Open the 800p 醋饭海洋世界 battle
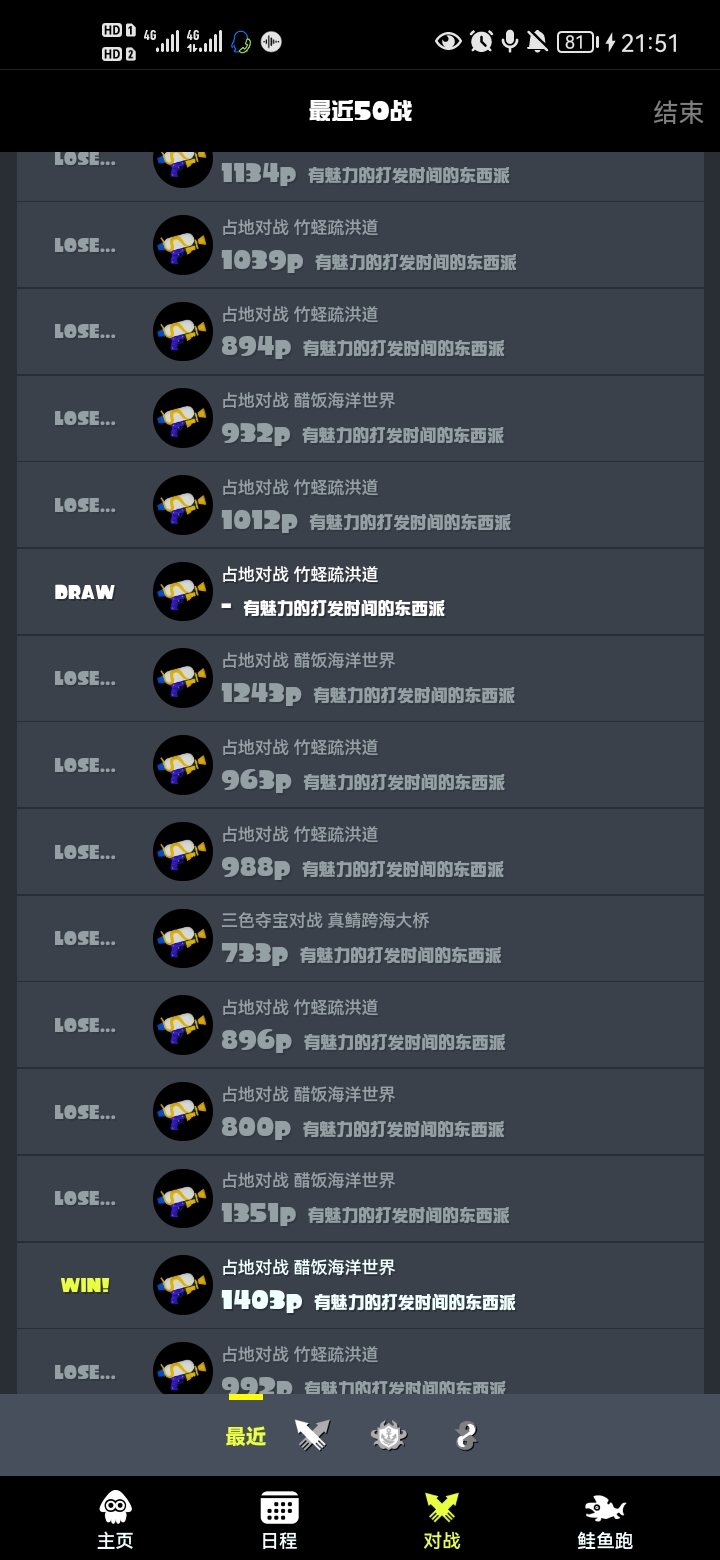This screenshot has height=1560, width=720. [360, 1112]
